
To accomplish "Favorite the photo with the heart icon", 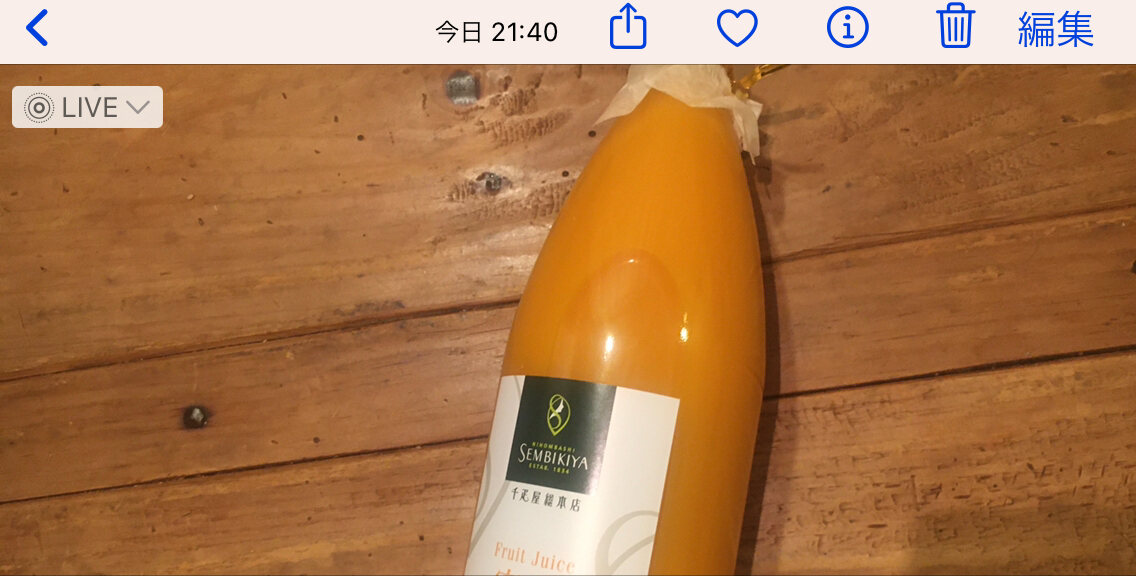I will tap(737, 28).
